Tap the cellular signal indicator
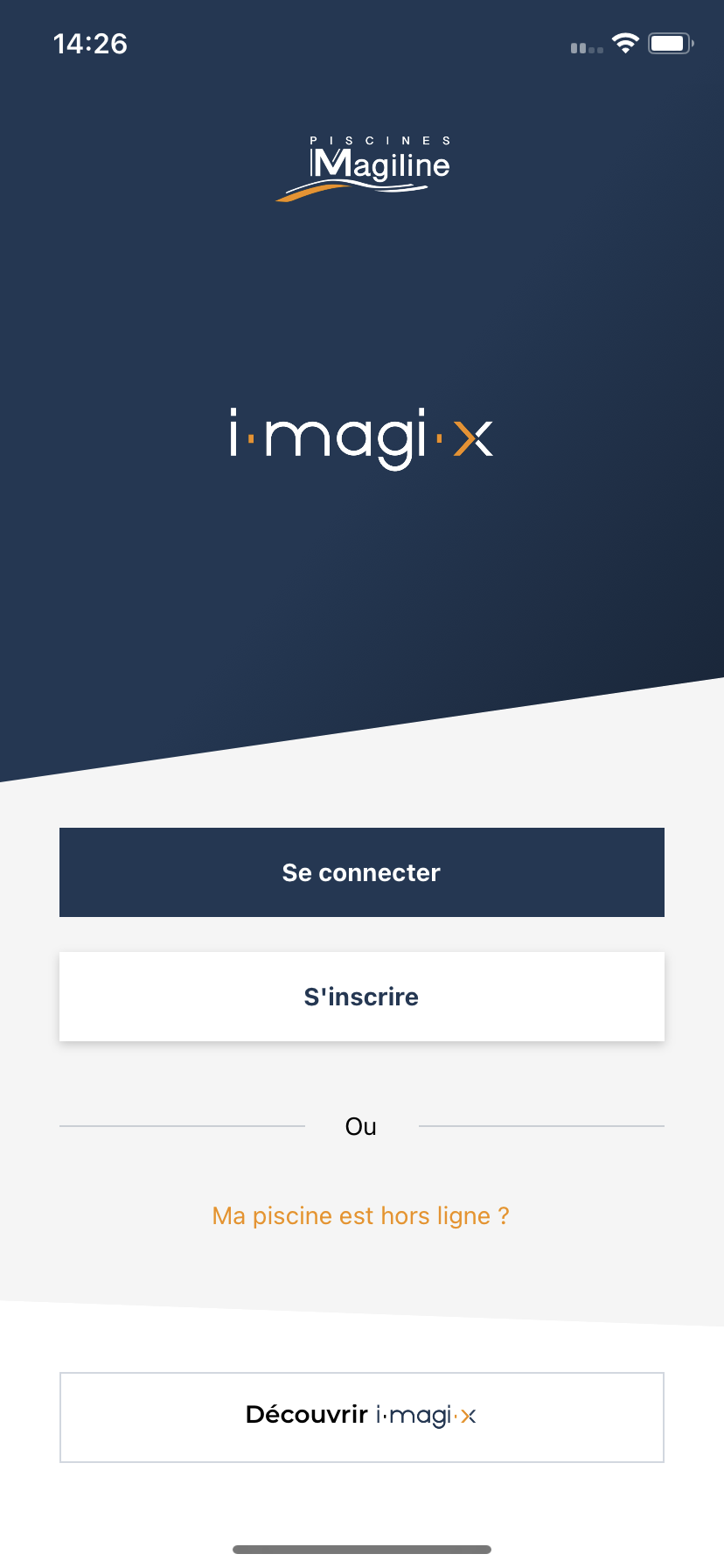Image resolution: width=724 pixels, height=1568 pixels. [588, 48]
